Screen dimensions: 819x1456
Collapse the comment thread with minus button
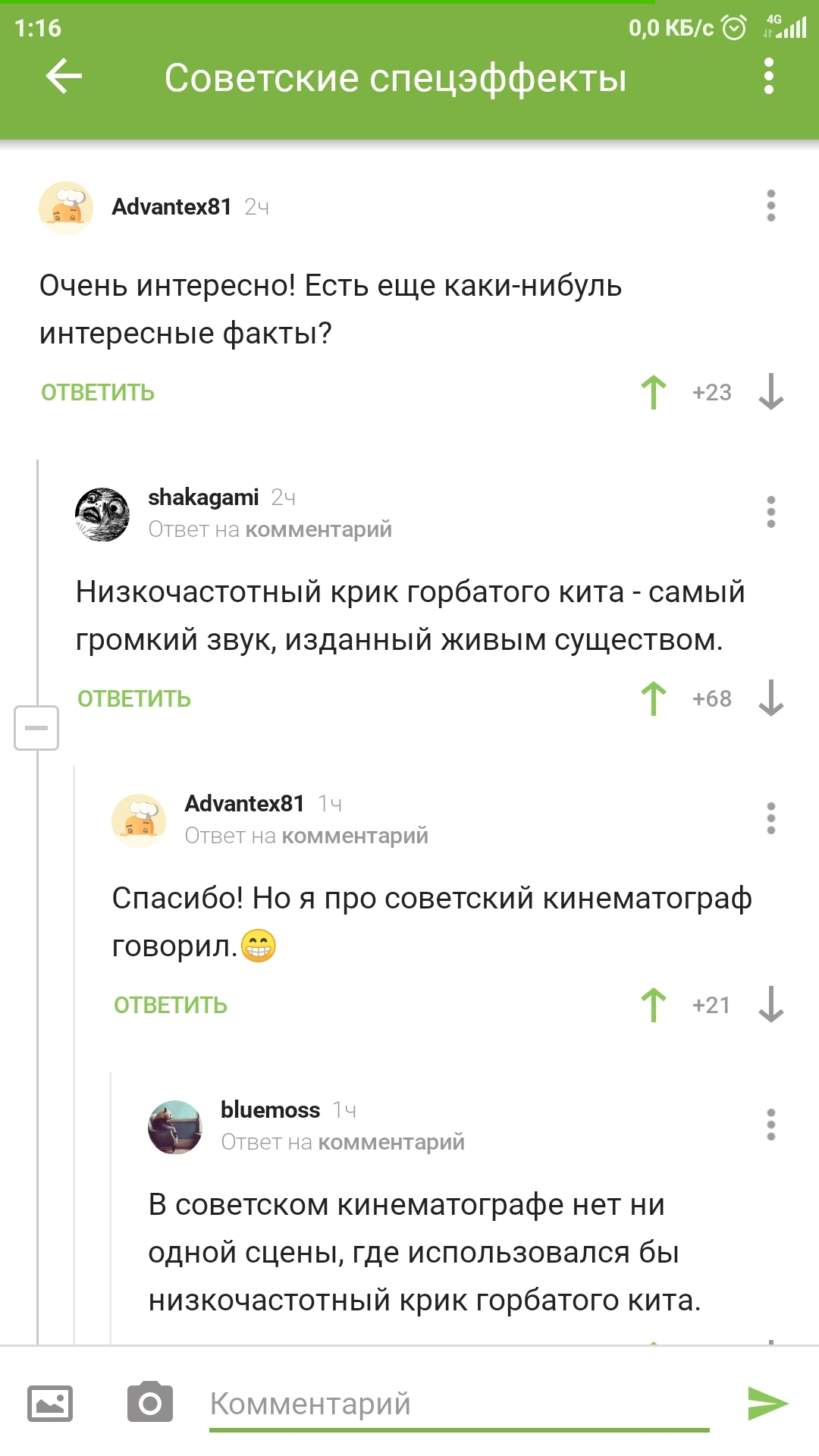(x=36, y=728)
